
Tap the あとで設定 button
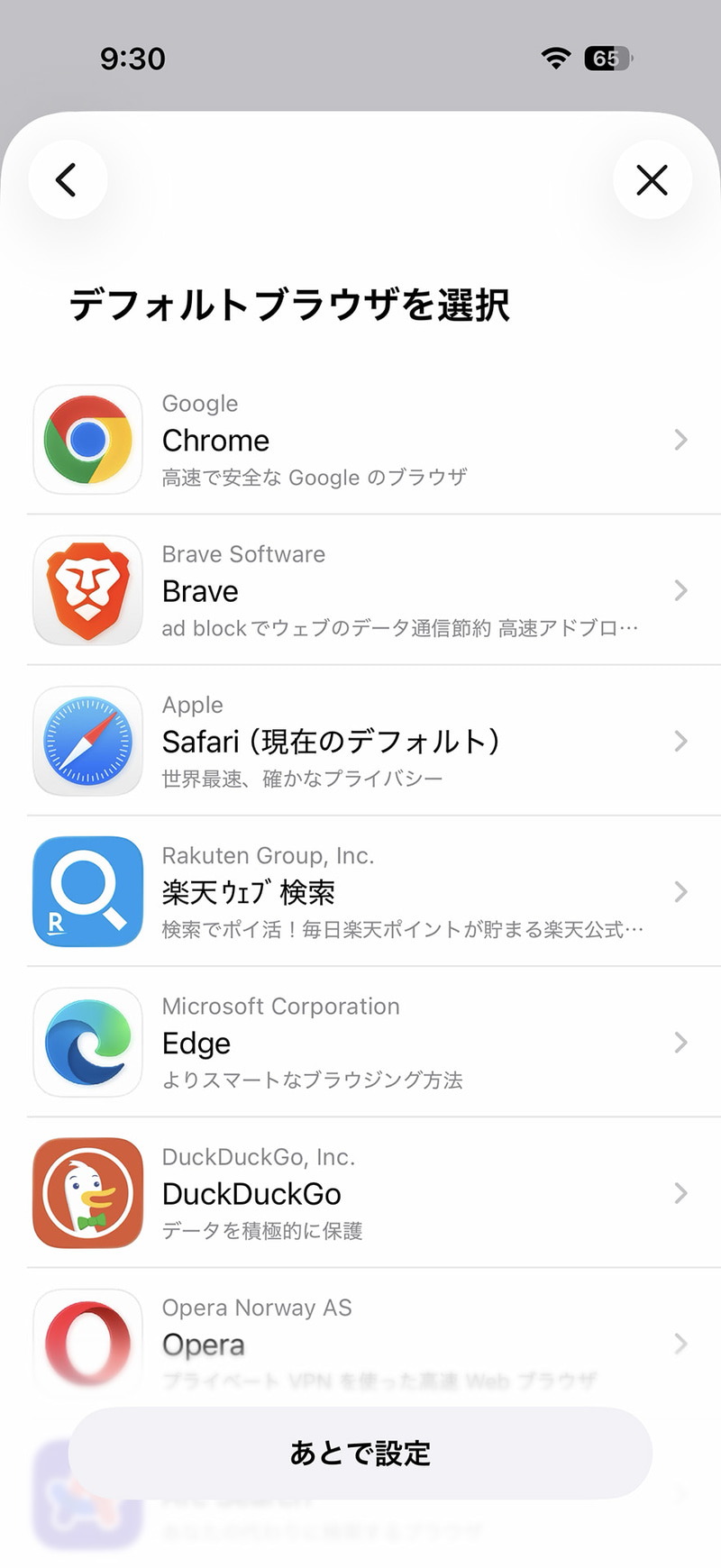click(x=360, y=1452)
